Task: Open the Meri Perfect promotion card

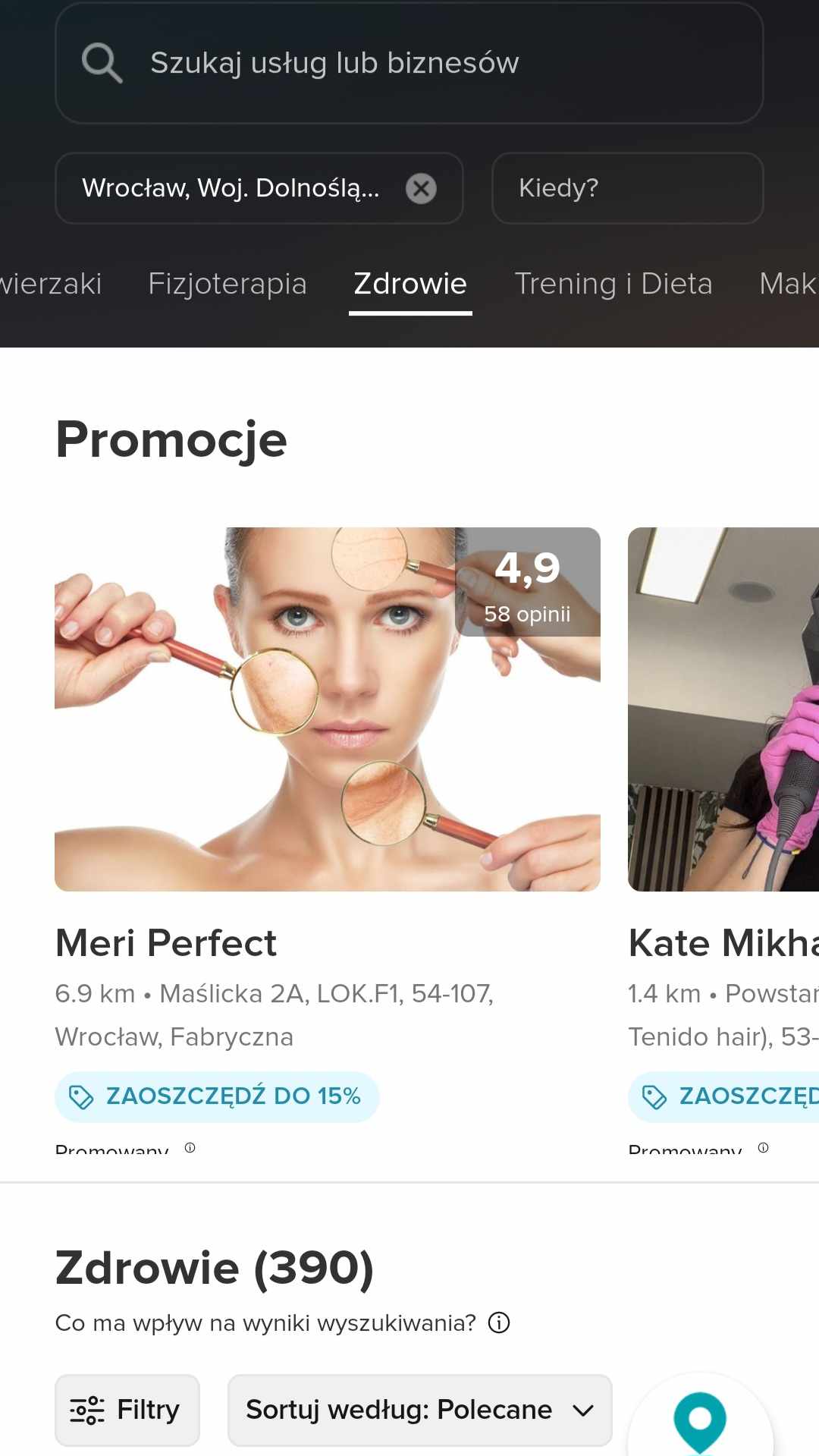Action: 328,709
